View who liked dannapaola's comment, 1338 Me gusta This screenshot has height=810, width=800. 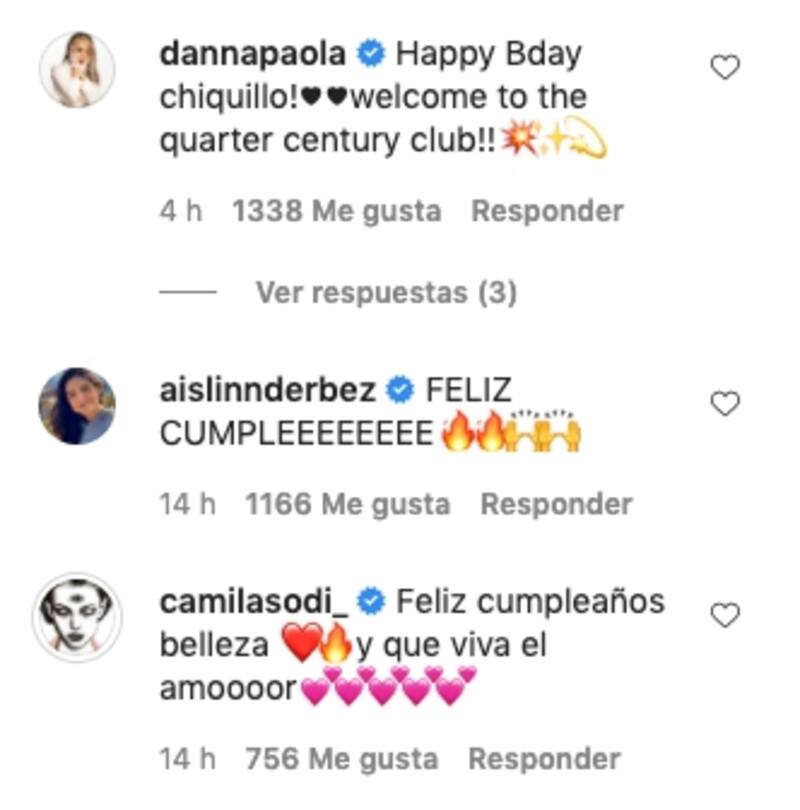[x=336, y=211]
